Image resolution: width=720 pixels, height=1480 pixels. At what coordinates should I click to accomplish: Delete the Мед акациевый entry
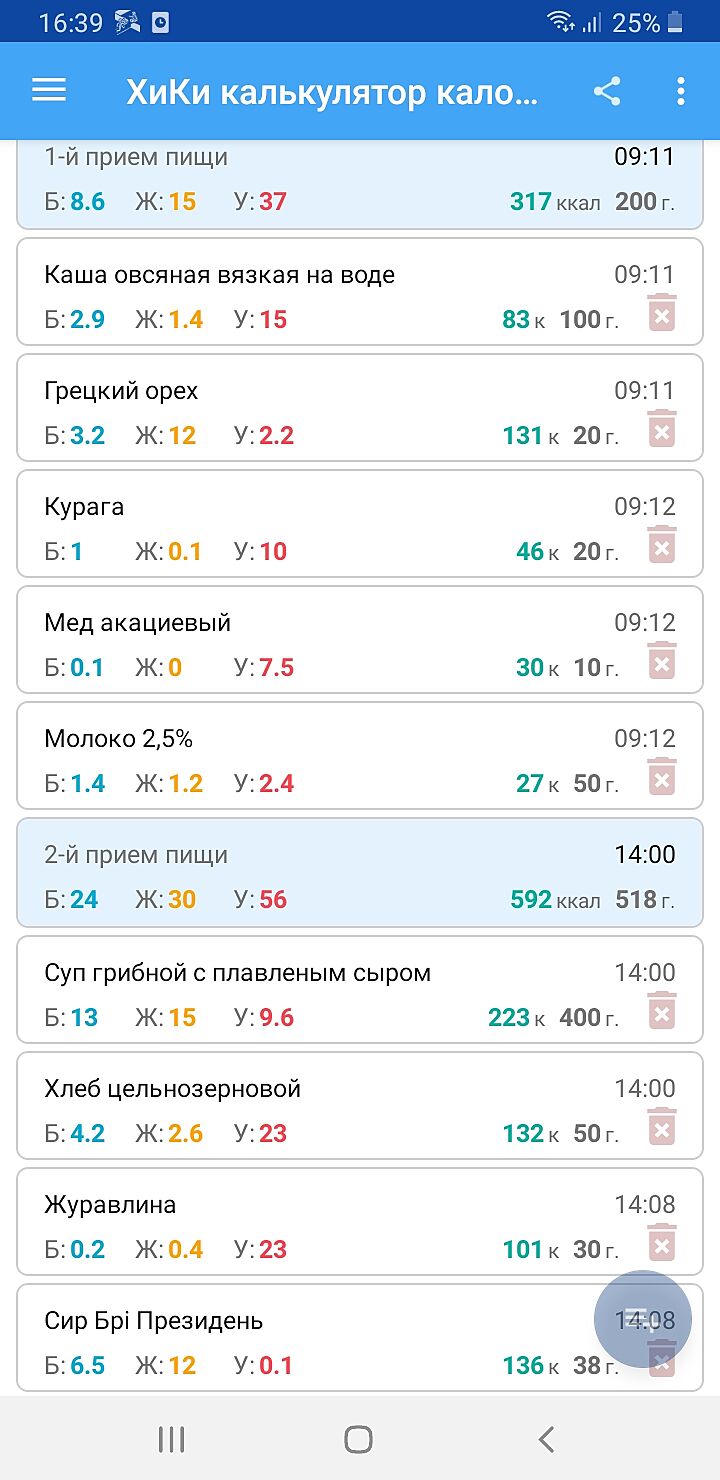pos(661,661)
